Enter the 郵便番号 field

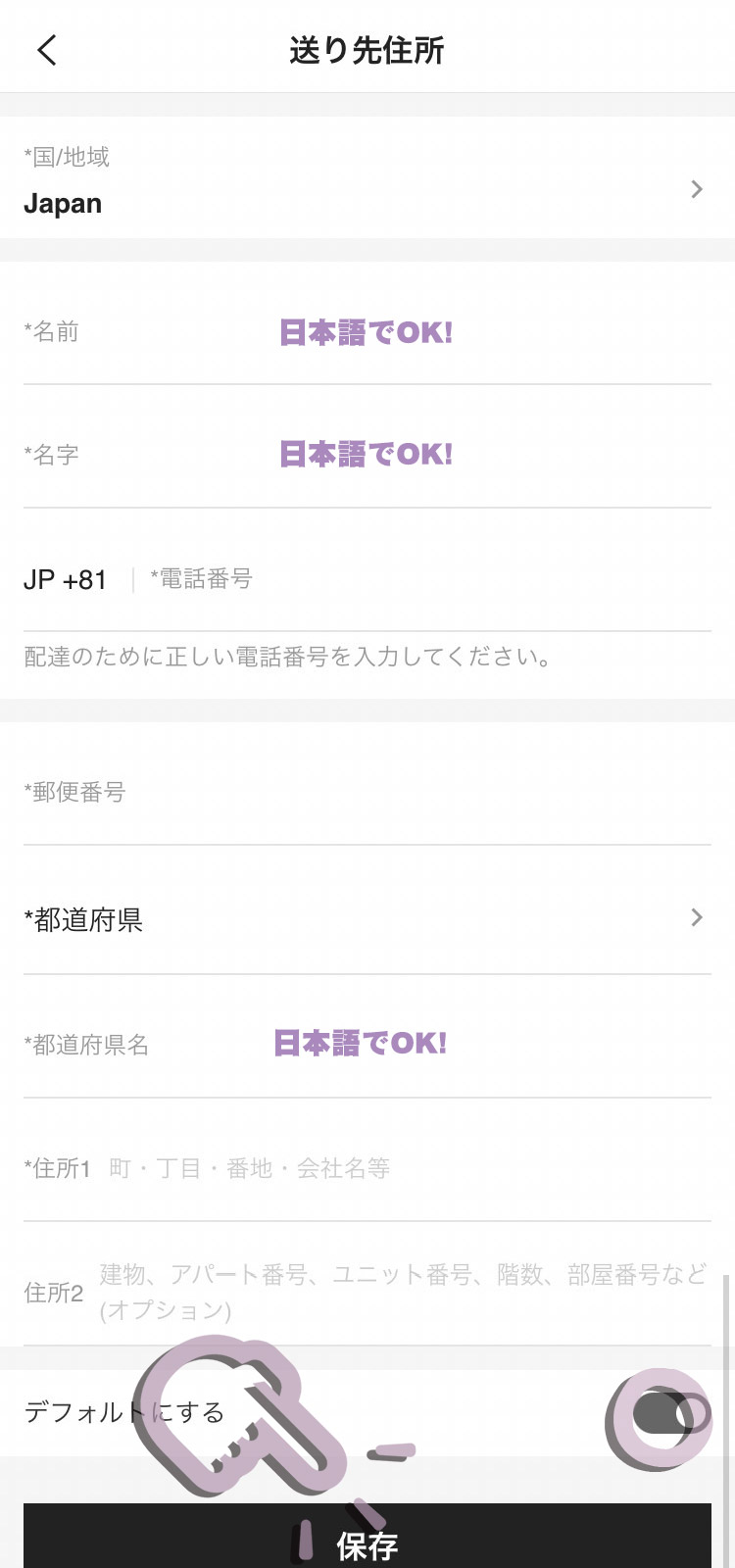pos(367,792)
